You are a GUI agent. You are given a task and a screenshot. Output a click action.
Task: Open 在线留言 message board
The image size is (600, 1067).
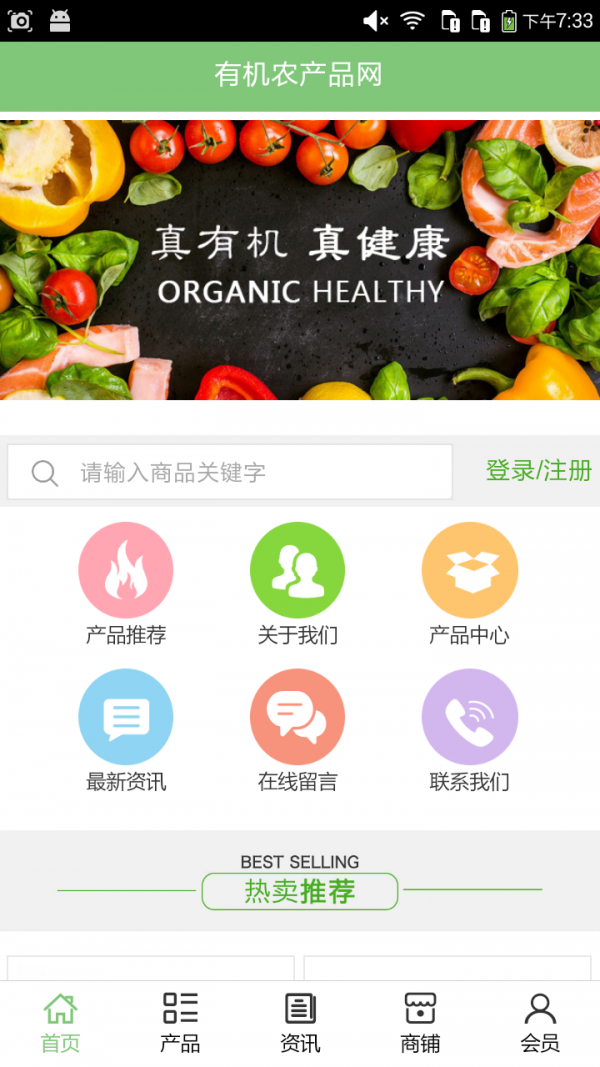pyautogui.click(x=297, y=717)
